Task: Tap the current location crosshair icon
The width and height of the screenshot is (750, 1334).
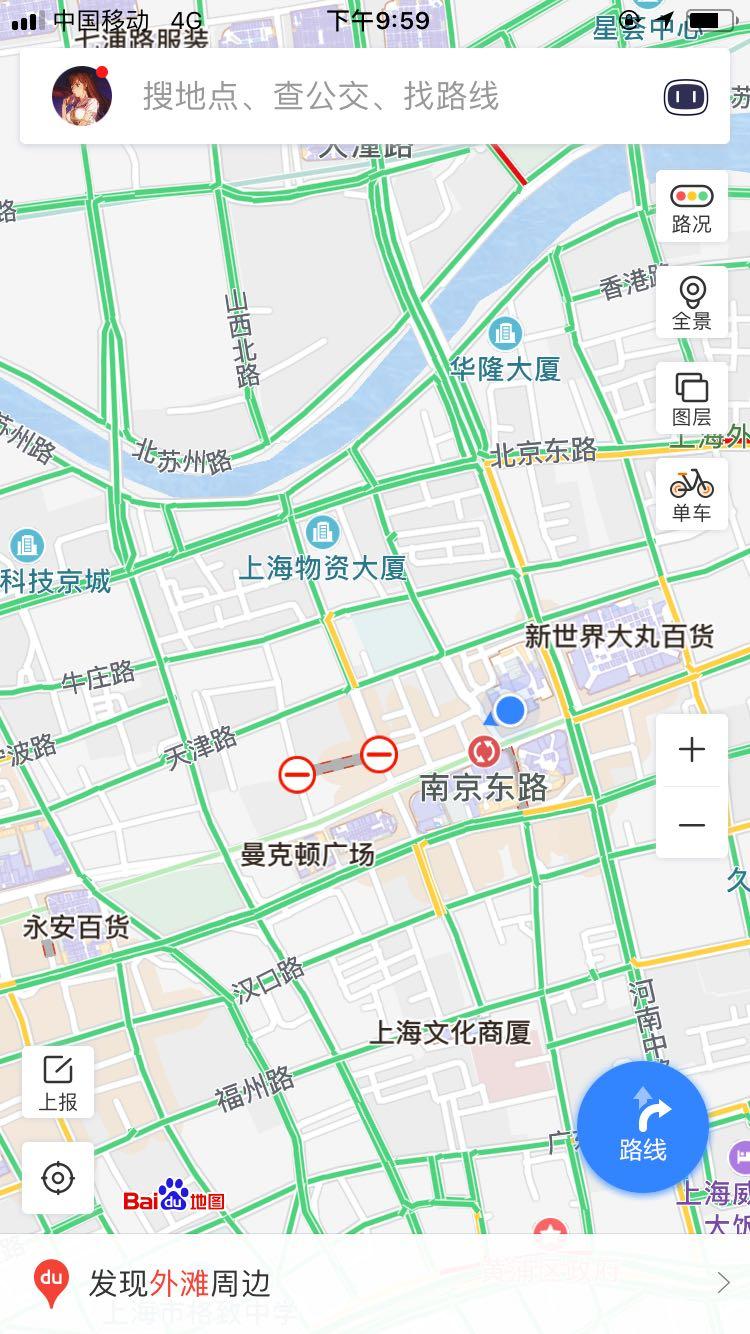Action: click(x=58, y=1178)
